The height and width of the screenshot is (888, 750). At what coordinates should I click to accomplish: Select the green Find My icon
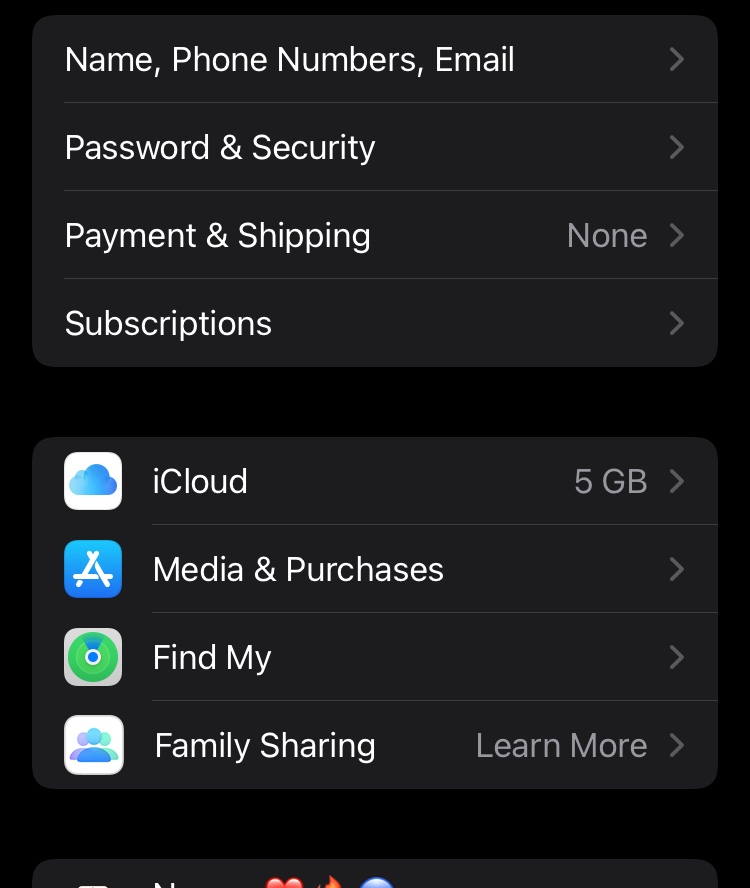click(93, 657)
